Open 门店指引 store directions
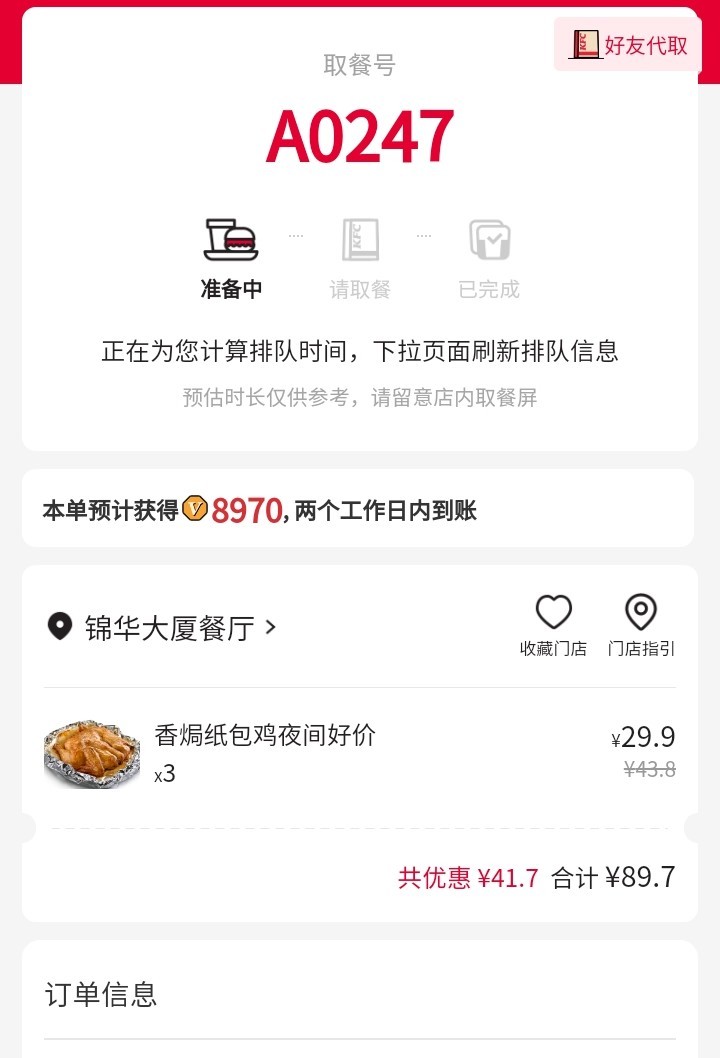 tap(641, 625)
